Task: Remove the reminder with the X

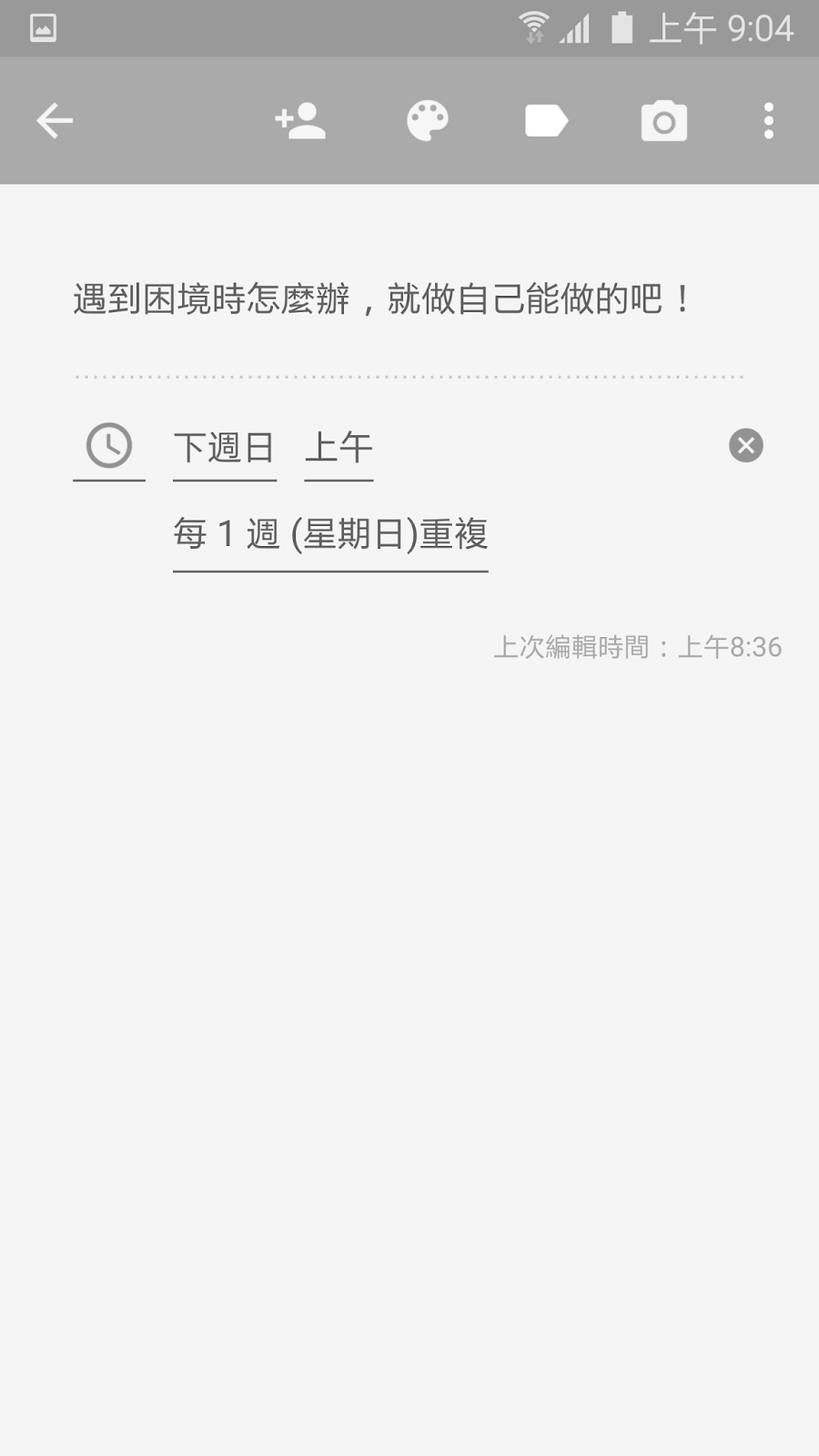Action: [746, 446]
